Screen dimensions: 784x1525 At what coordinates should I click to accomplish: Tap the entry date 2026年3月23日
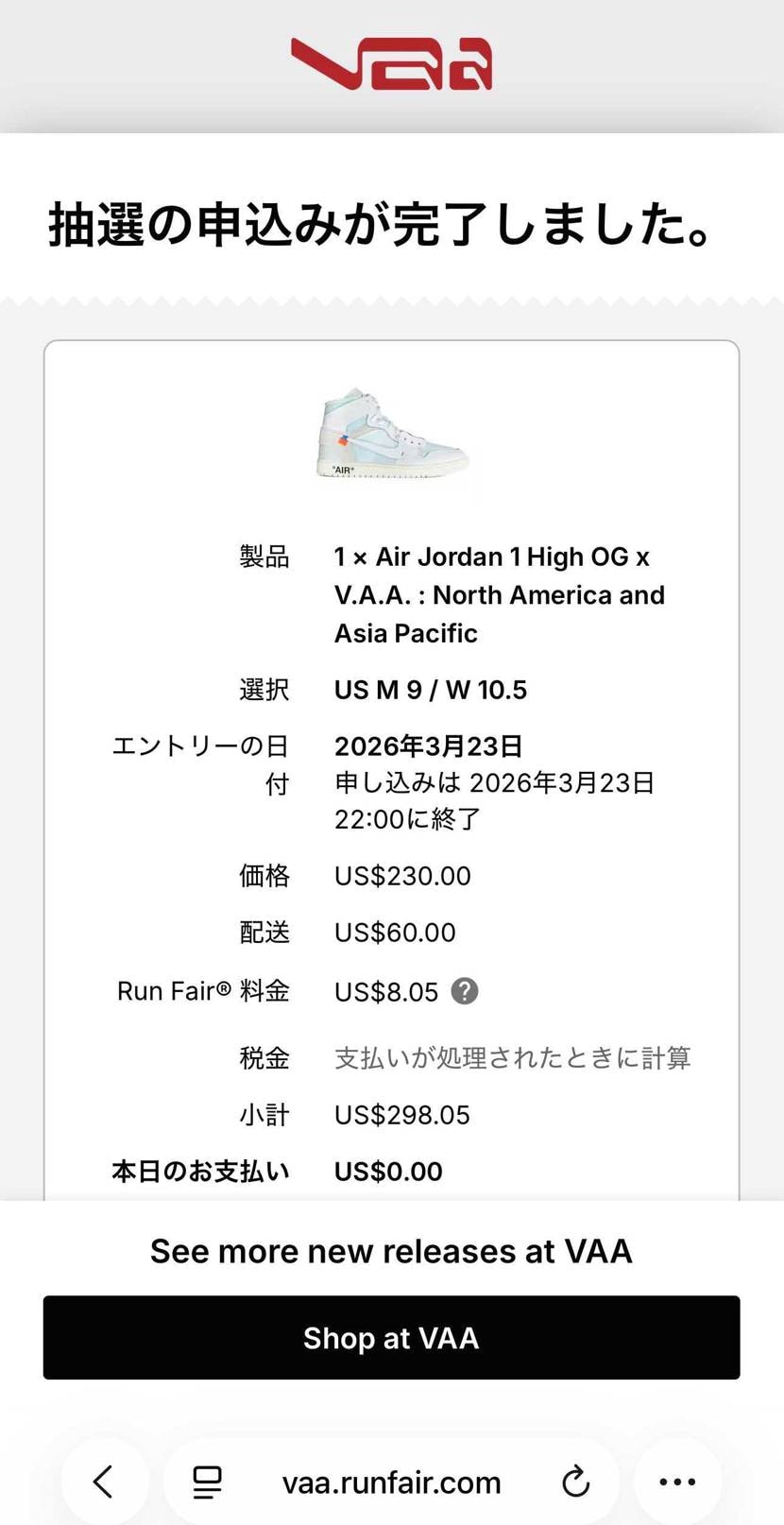coord(430,745)
